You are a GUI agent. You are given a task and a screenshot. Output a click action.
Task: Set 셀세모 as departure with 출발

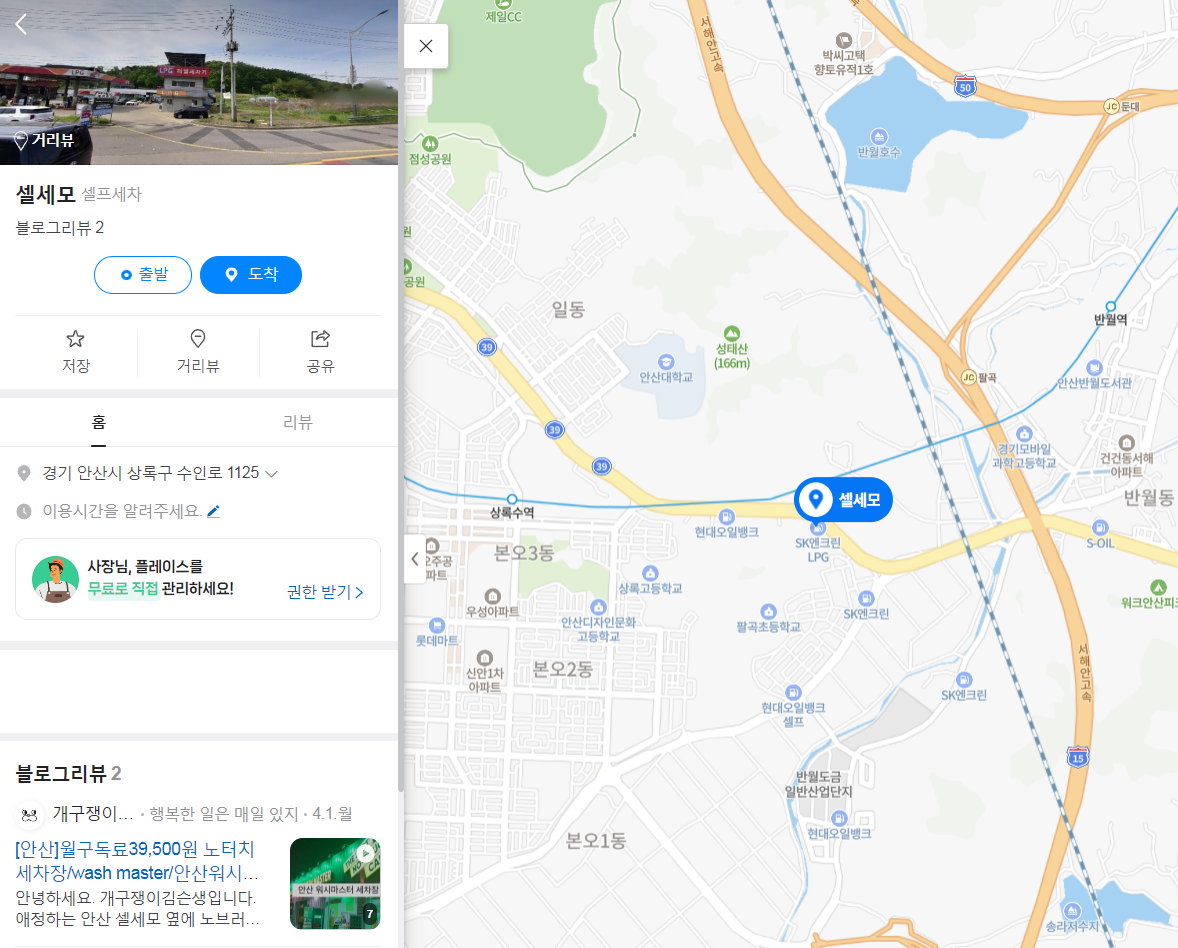pyautogui.click(x=143, y=275)
